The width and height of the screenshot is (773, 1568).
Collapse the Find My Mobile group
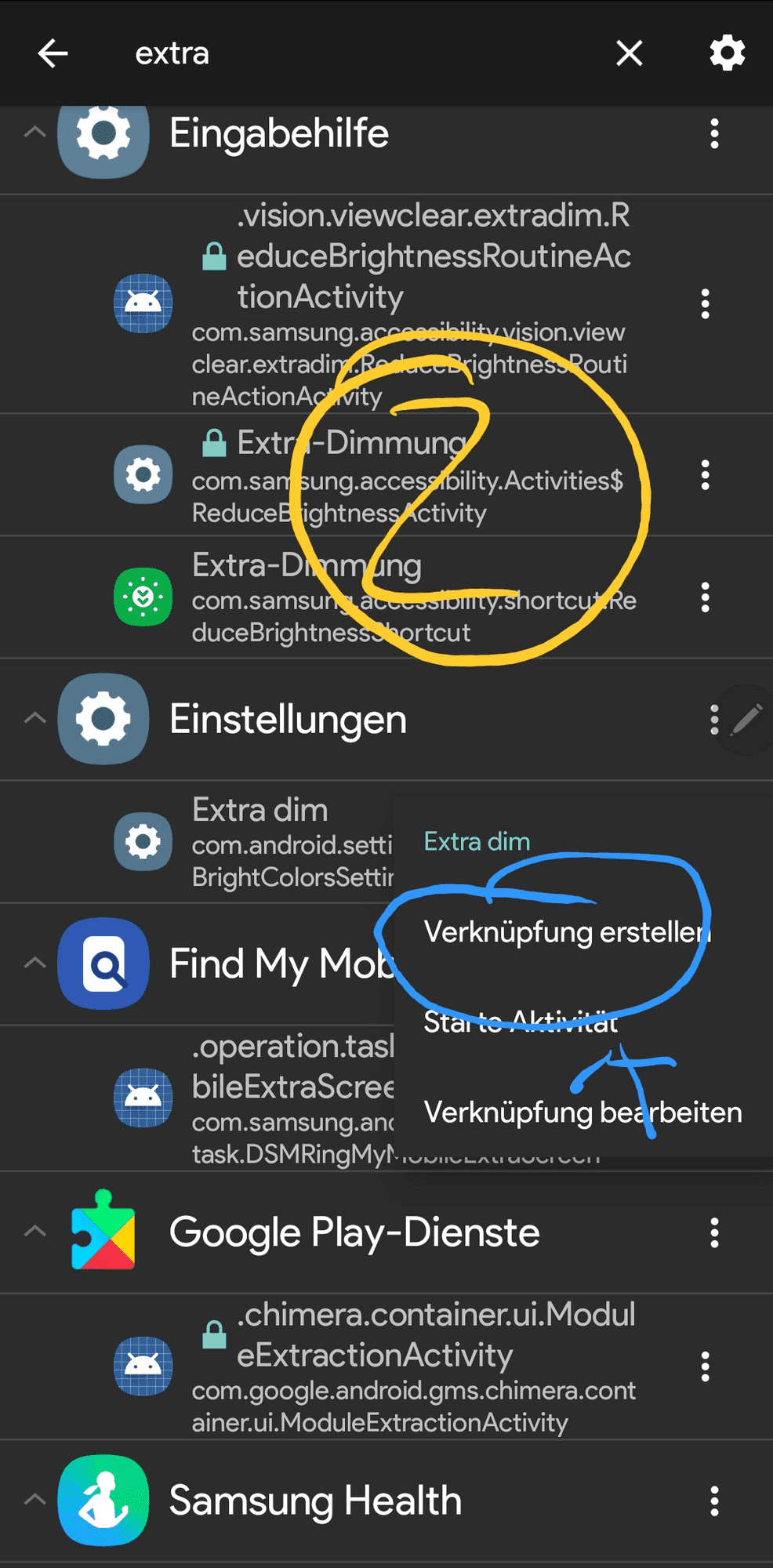pos(35,963)
